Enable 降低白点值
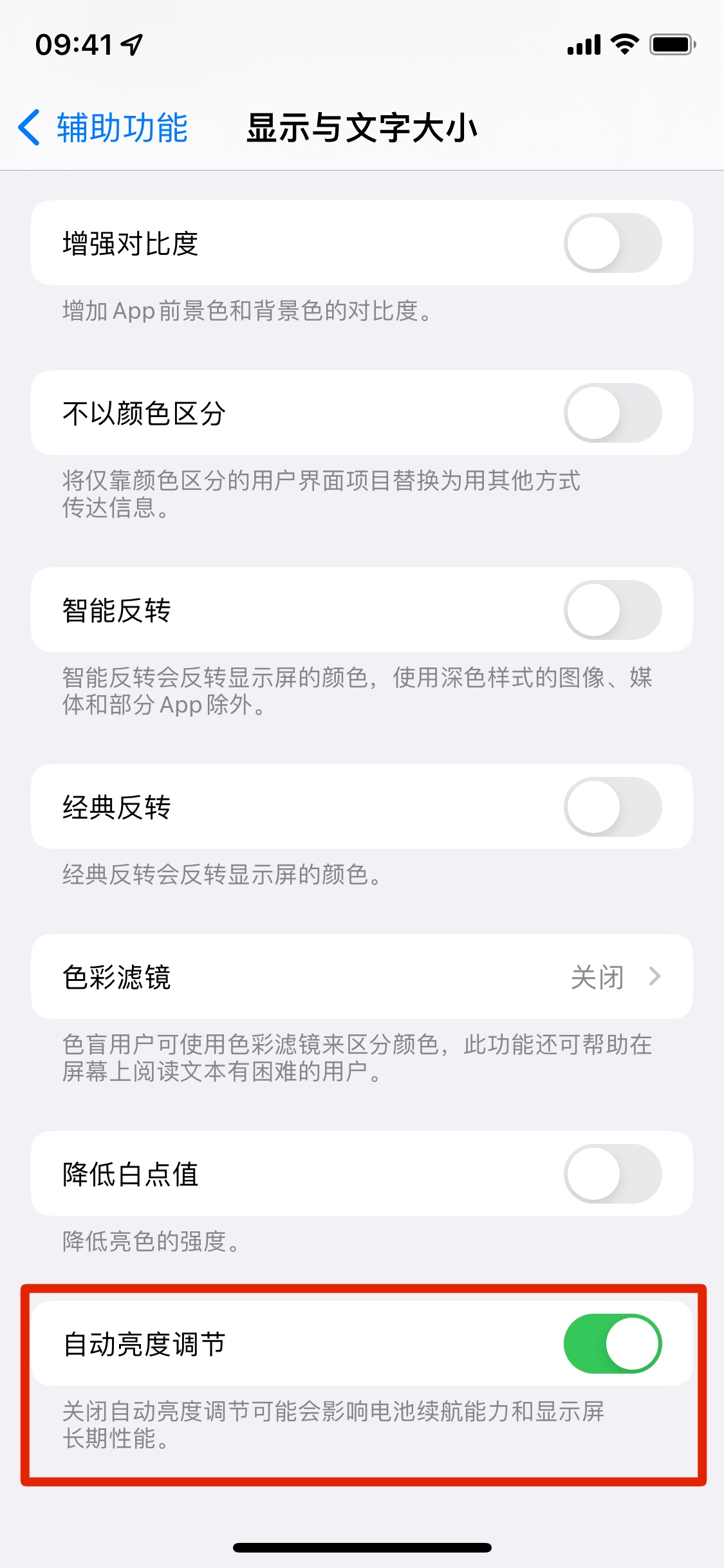 pyautogui.click(x=612, y=1174)
